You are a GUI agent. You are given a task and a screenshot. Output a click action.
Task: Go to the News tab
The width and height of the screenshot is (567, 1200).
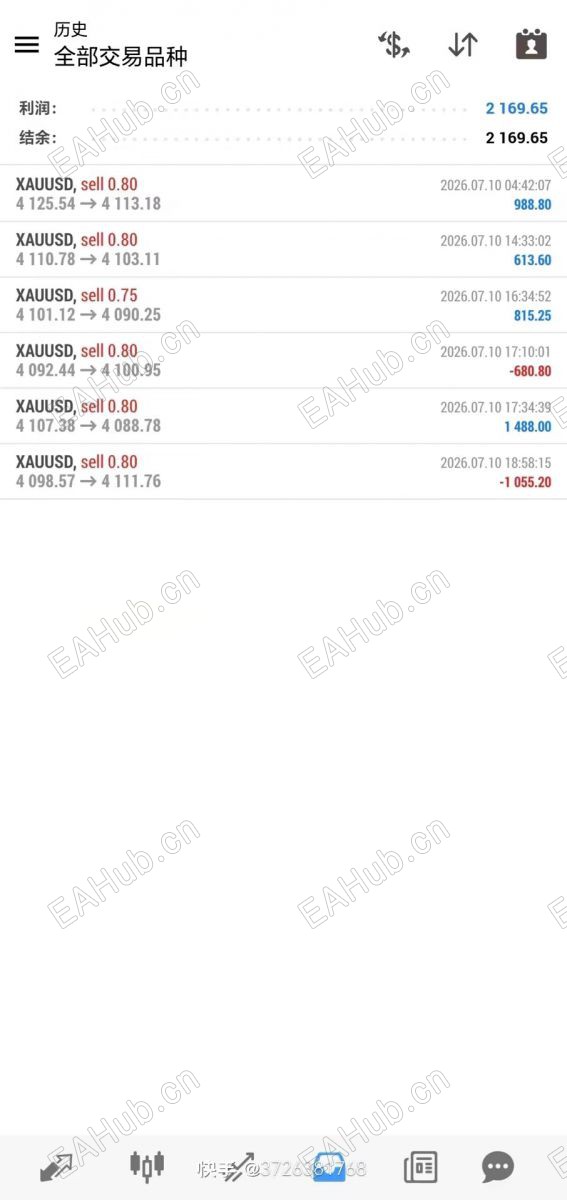(420, 1167)
